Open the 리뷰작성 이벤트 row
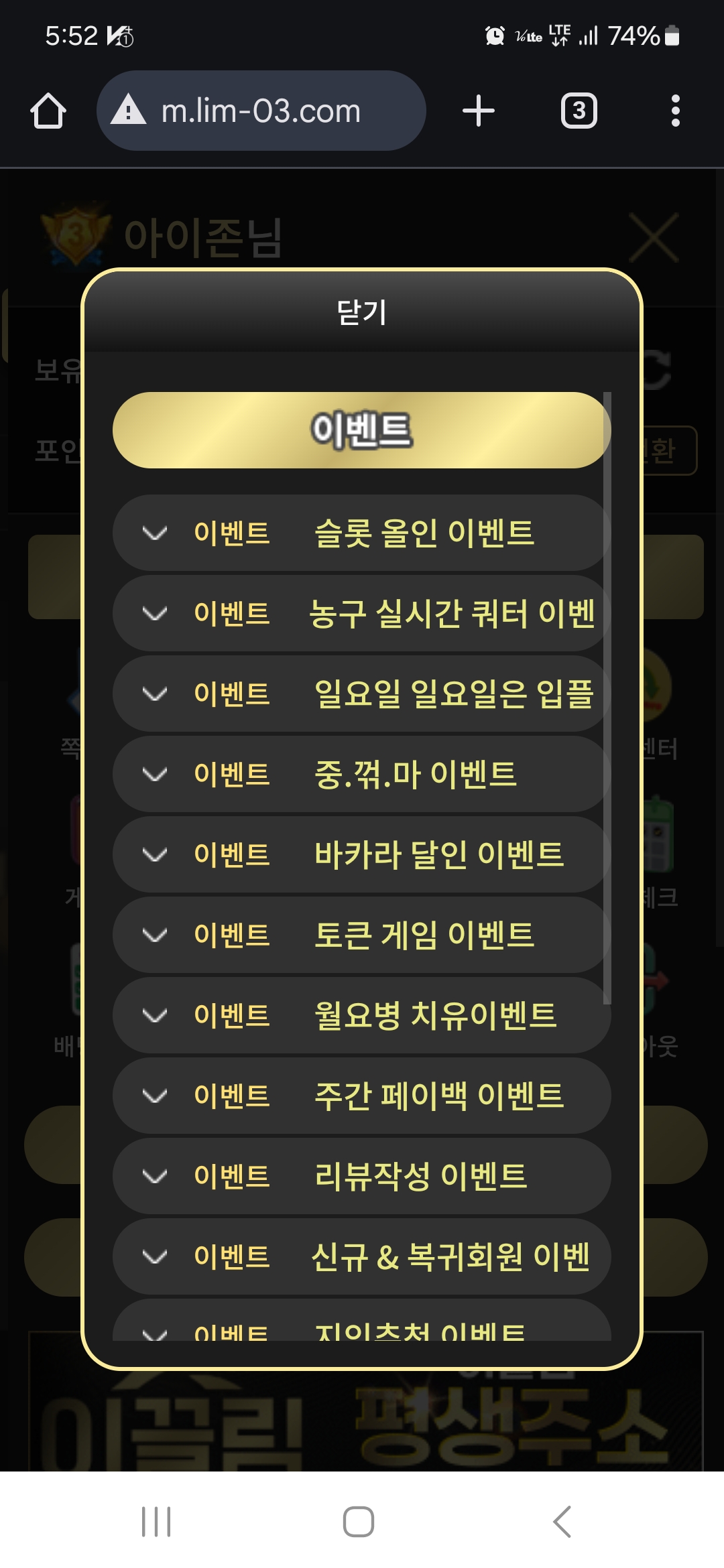Image resolution: width=724 pixels, height=1568 pixels. click(x=362, y=1176)
